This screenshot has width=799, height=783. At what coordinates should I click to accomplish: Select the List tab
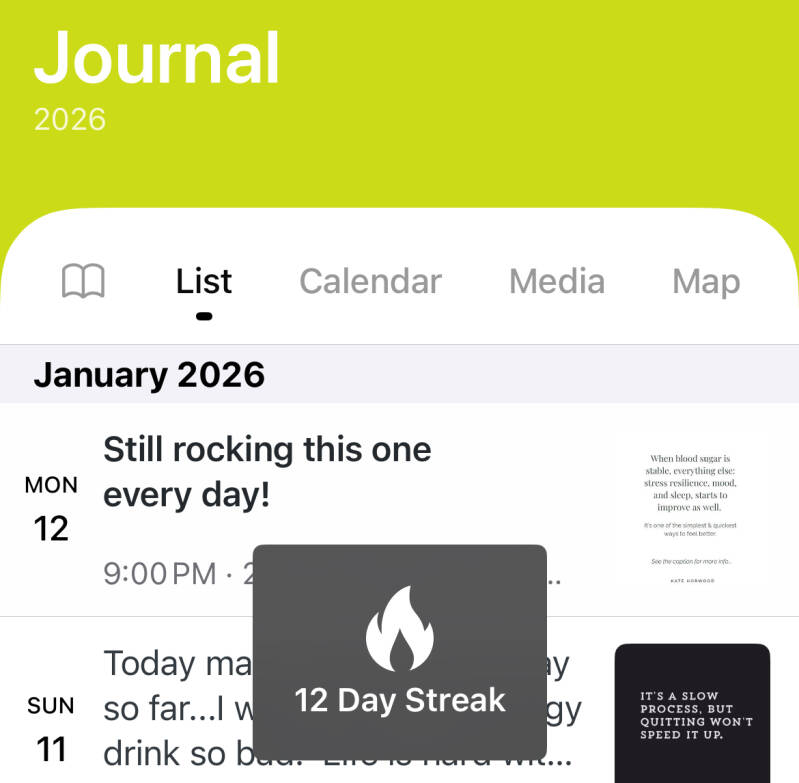coord(204,281)
